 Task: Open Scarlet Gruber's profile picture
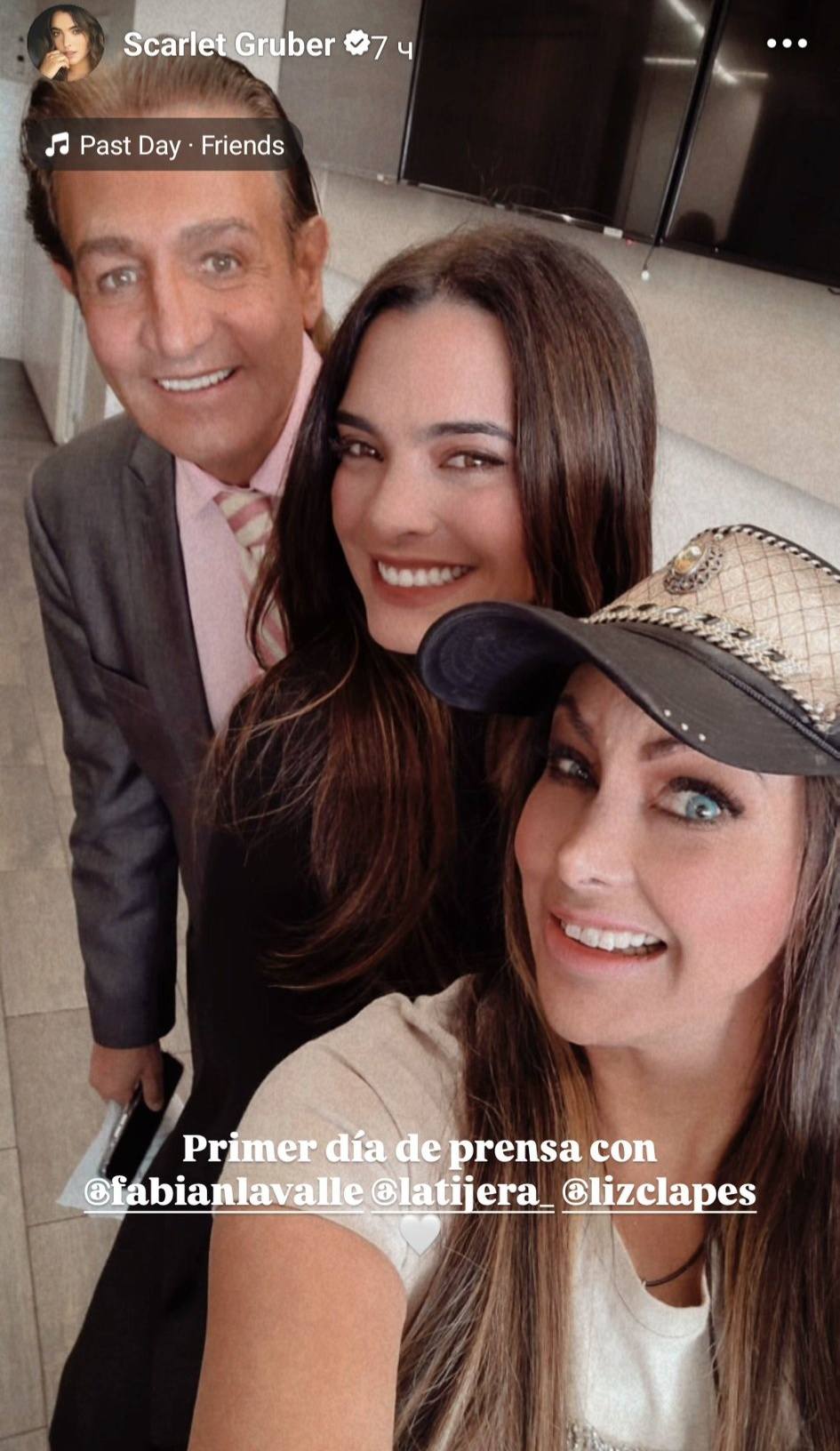coord(65,44)
